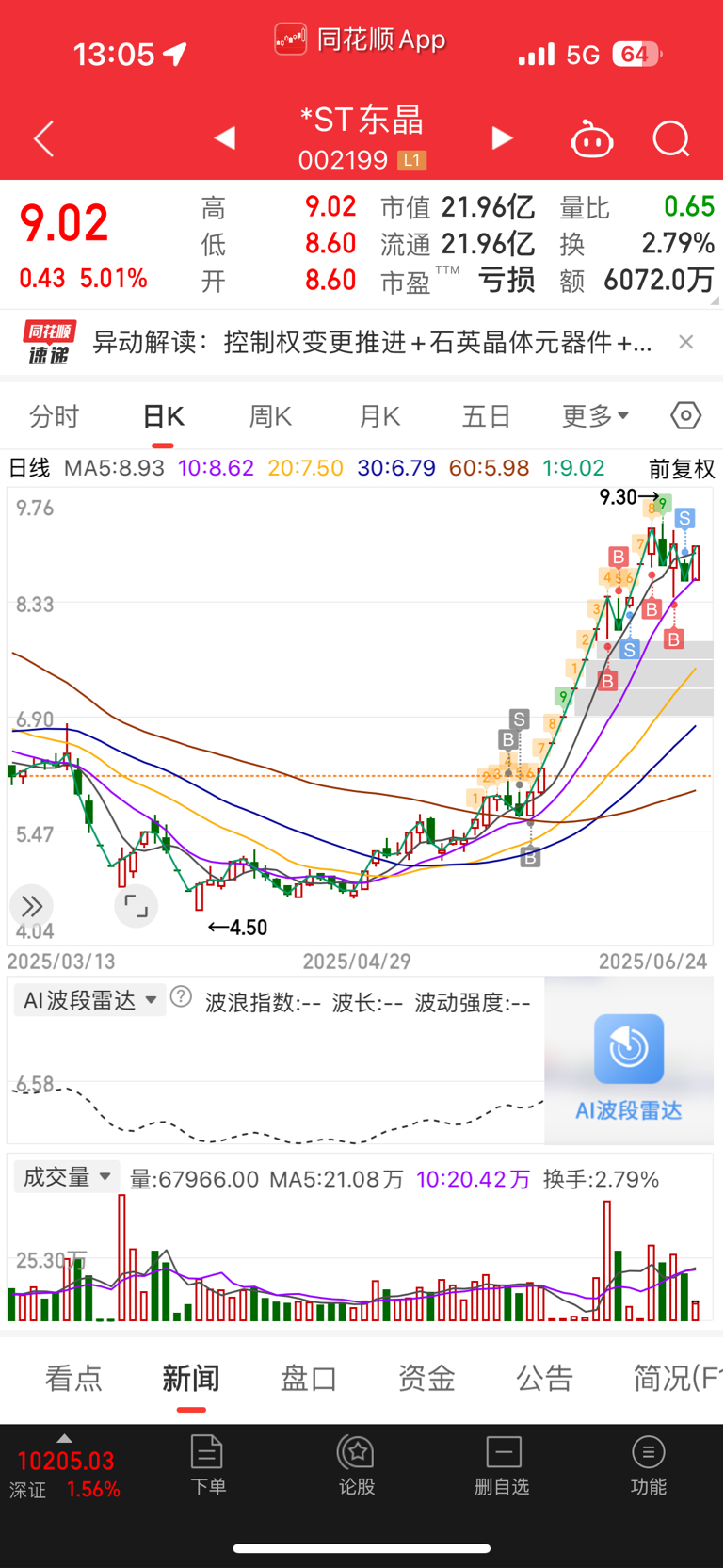Go back using the top-left arrow

(x=44, y=139)
